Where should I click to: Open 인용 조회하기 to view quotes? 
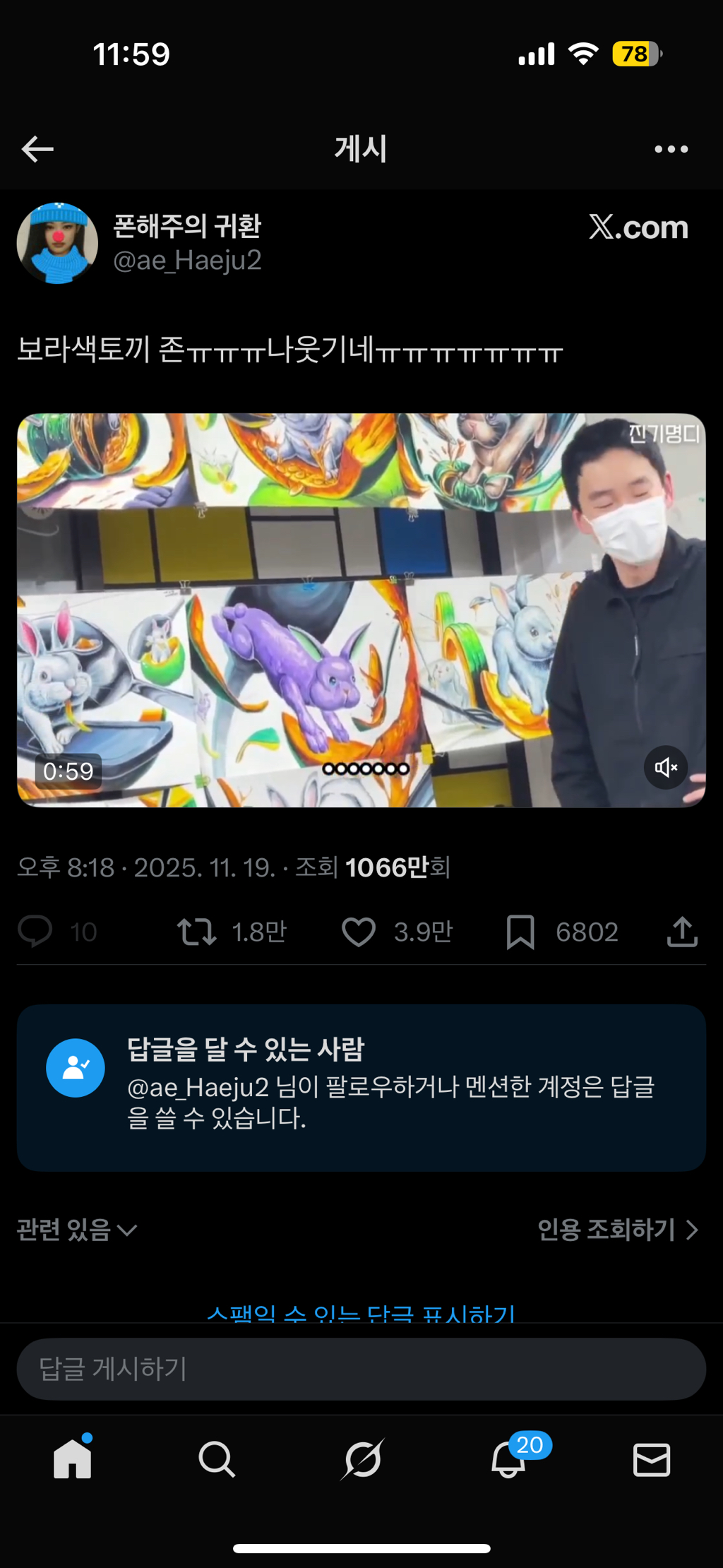pyautogui.click(x=619, y=1230)
